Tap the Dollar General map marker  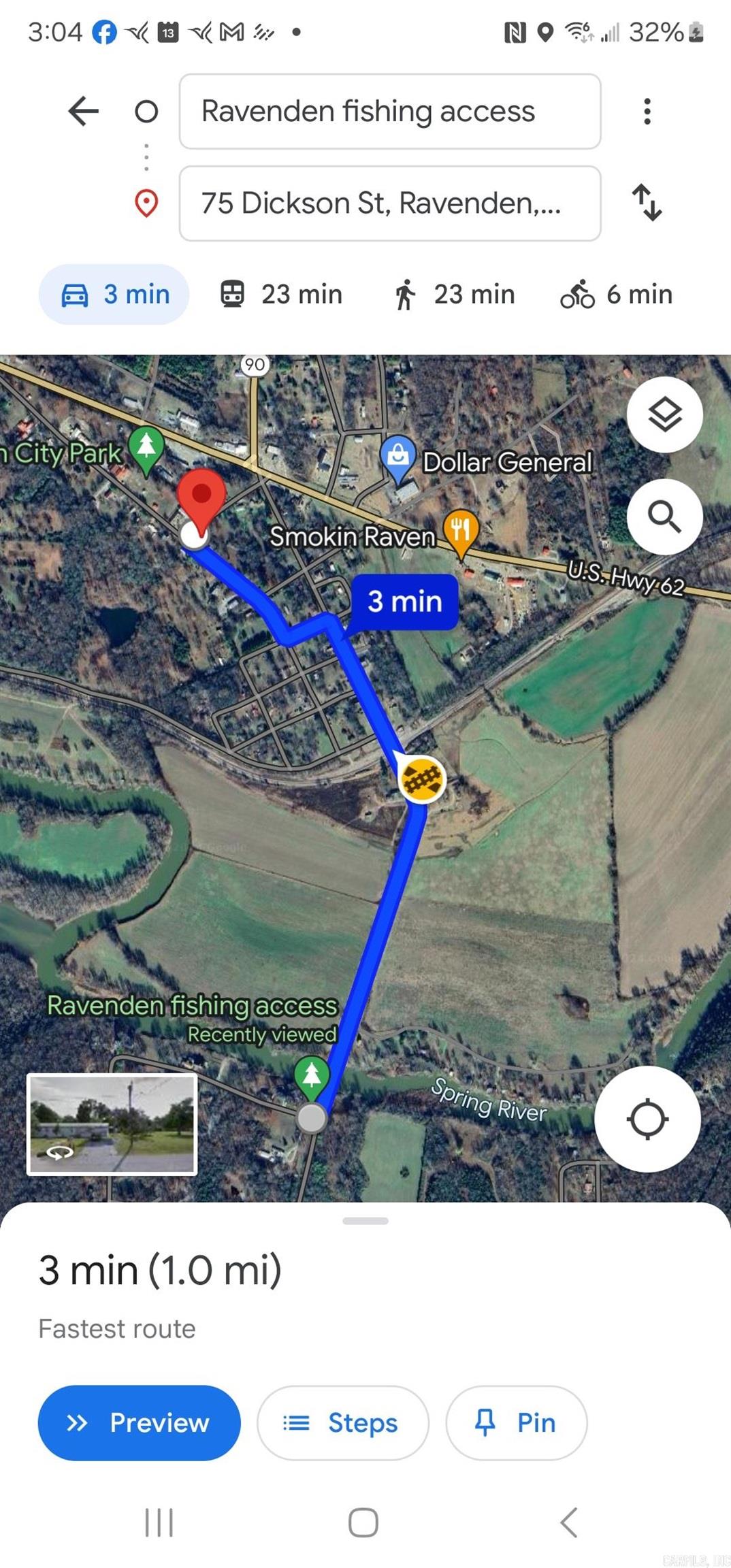[x=398, y=456]
